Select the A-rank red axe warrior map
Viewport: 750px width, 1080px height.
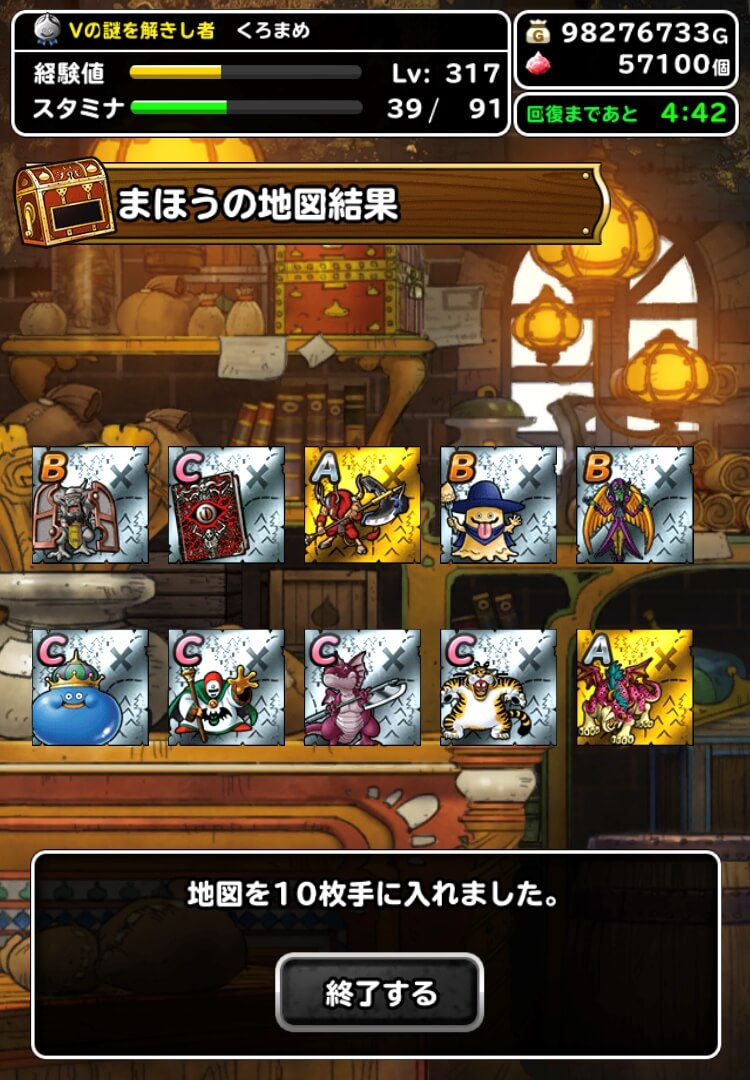[362, 506]
